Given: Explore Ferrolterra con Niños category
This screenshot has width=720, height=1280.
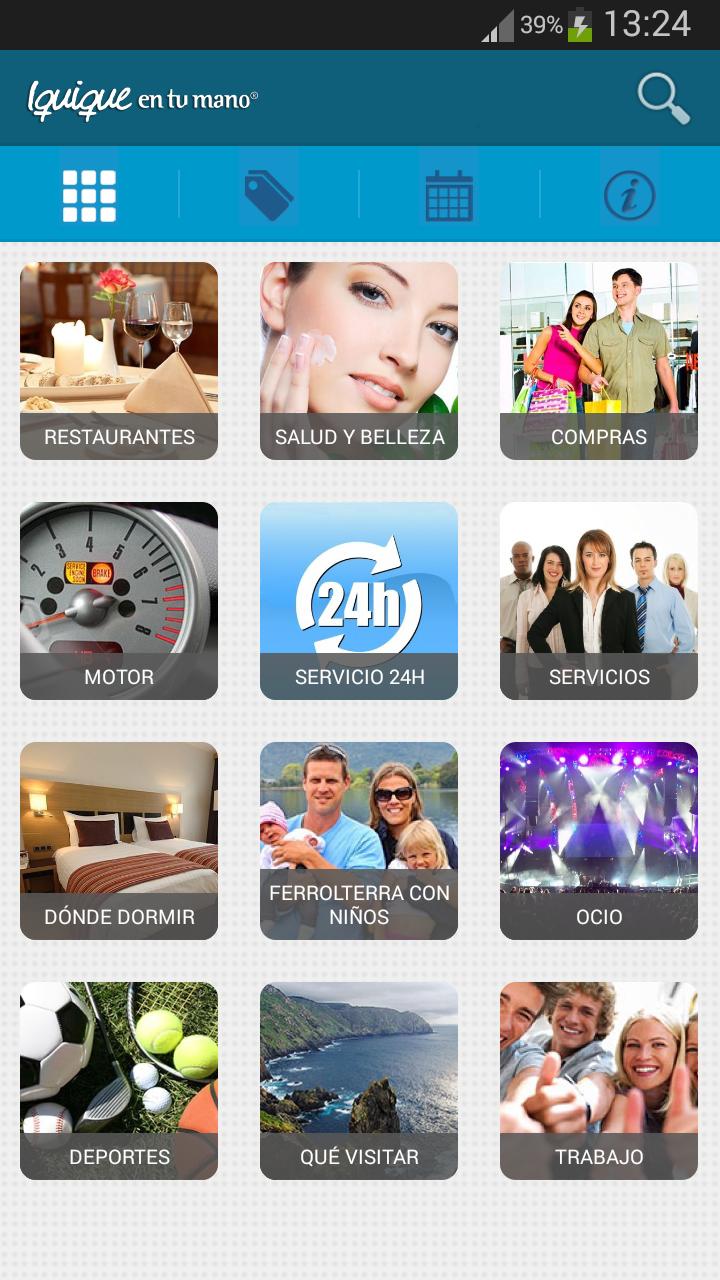Looking at the screenshot, I should [359, 841].
